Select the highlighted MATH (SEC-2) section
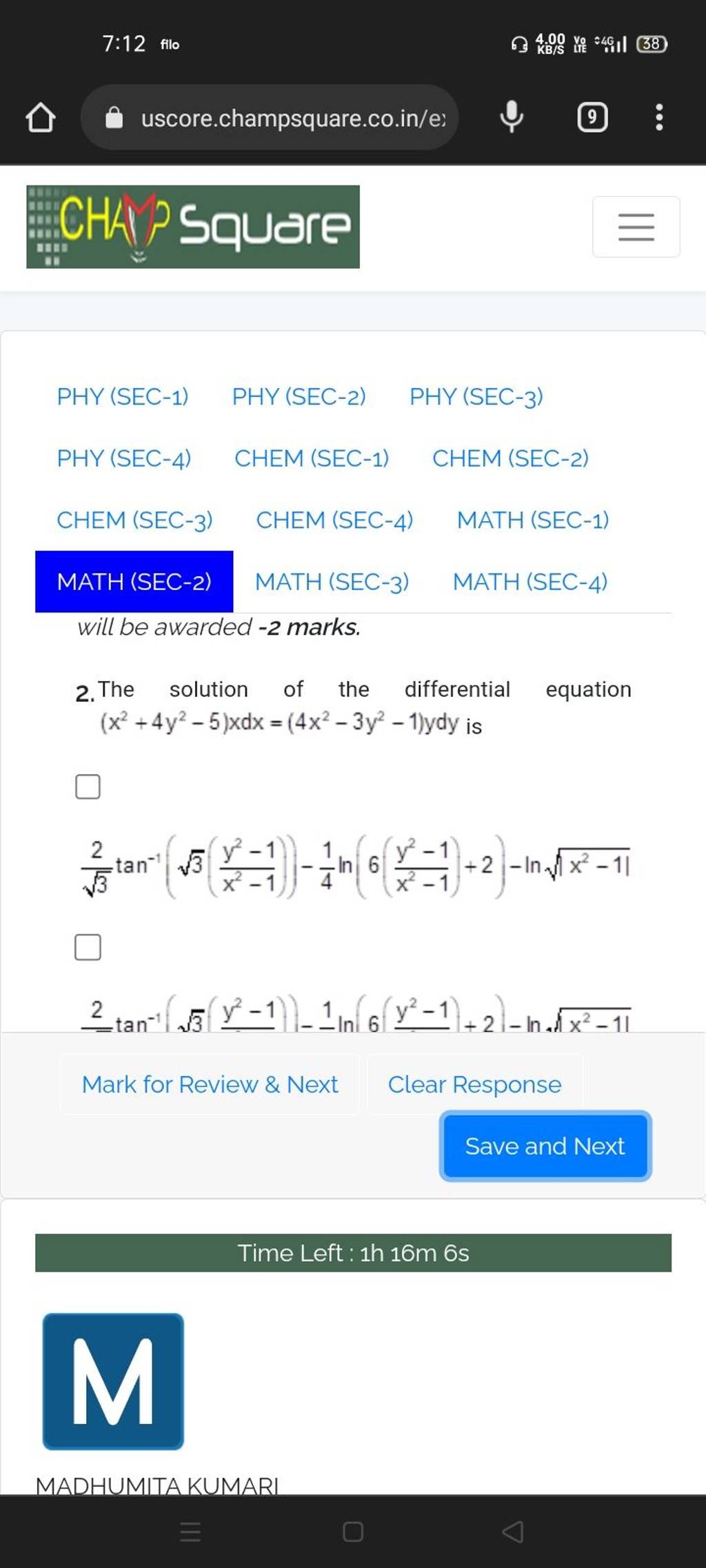 pos(135,582)
